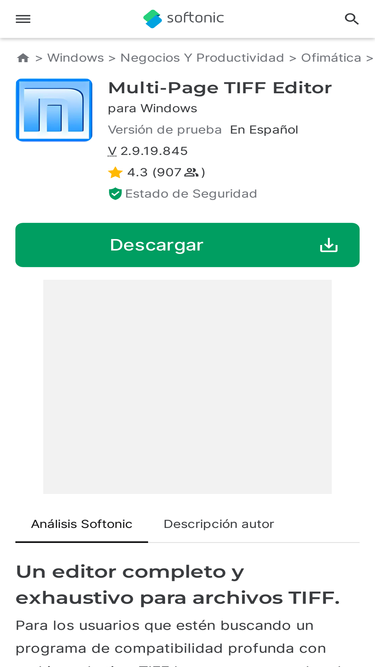Go to Softonic home via logo
The height and width of the screenshot is (667, 375).
click(183, 19)
